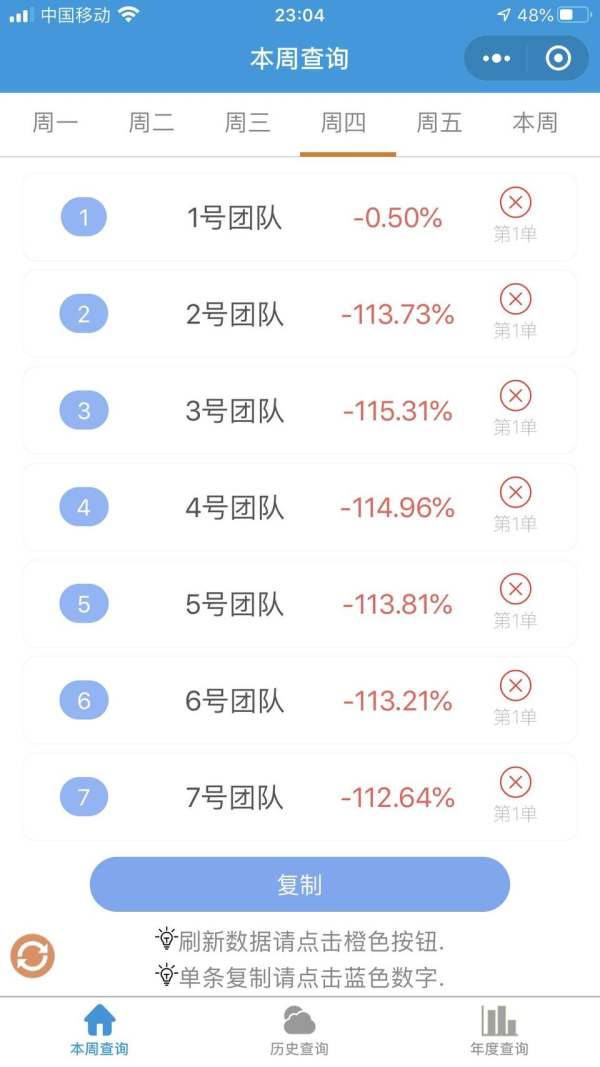Viewport: 600px width, 1067px height.
Task: Tap the red X icon on 6号团队
Action: pyautogui.click(x=516, y=685)
